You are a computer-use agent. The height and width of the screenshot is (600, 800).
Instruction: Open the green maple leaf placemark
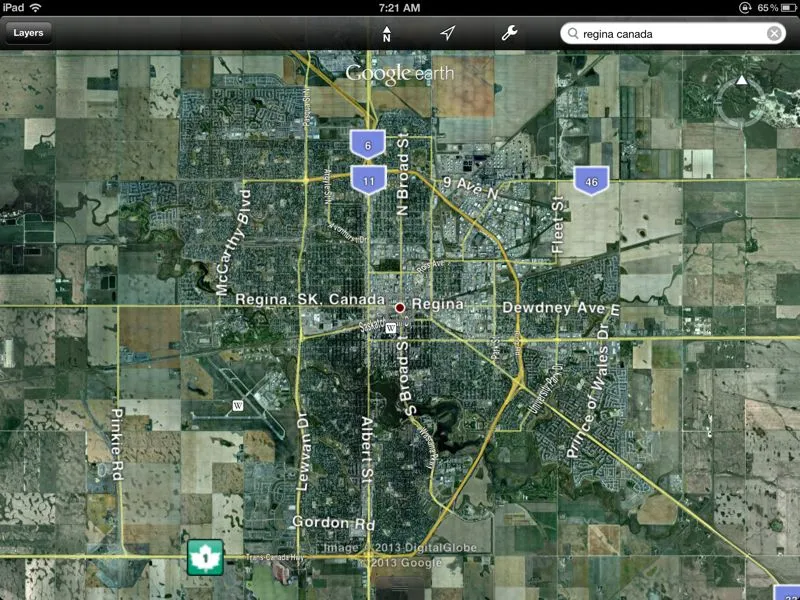(x=205, y=556)
